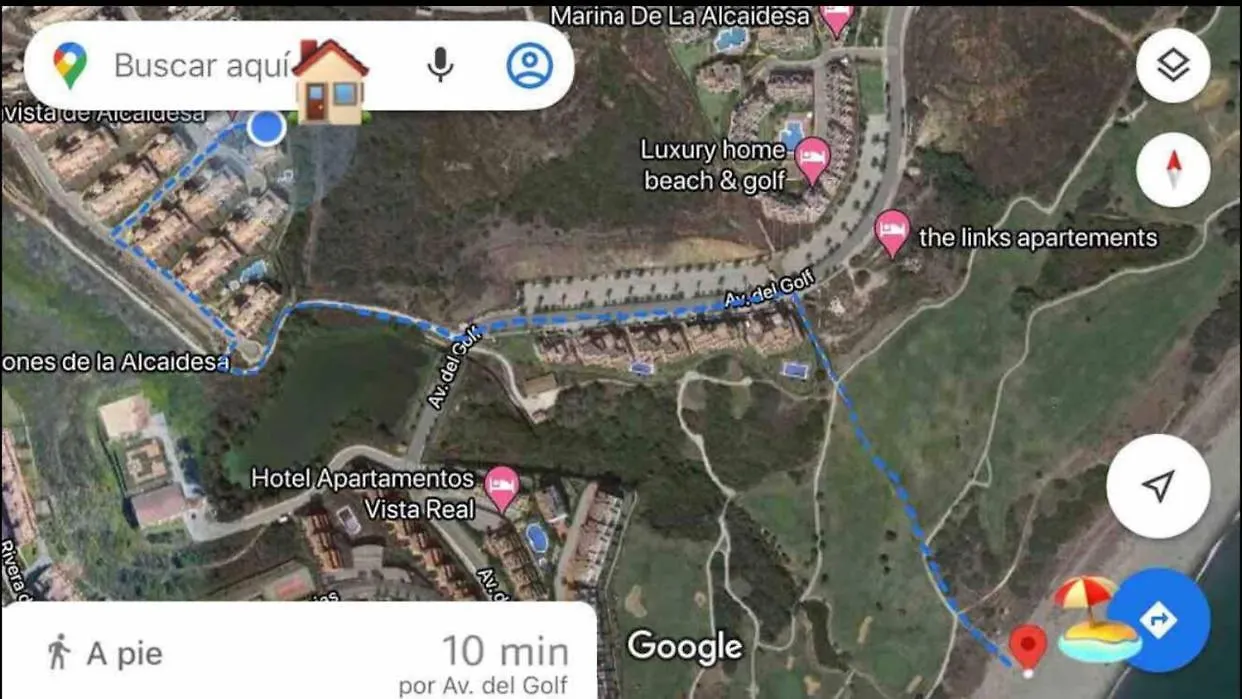Open the Buscar aquí search box
This screenshot has width=1242, height=699.
point(200,66)
